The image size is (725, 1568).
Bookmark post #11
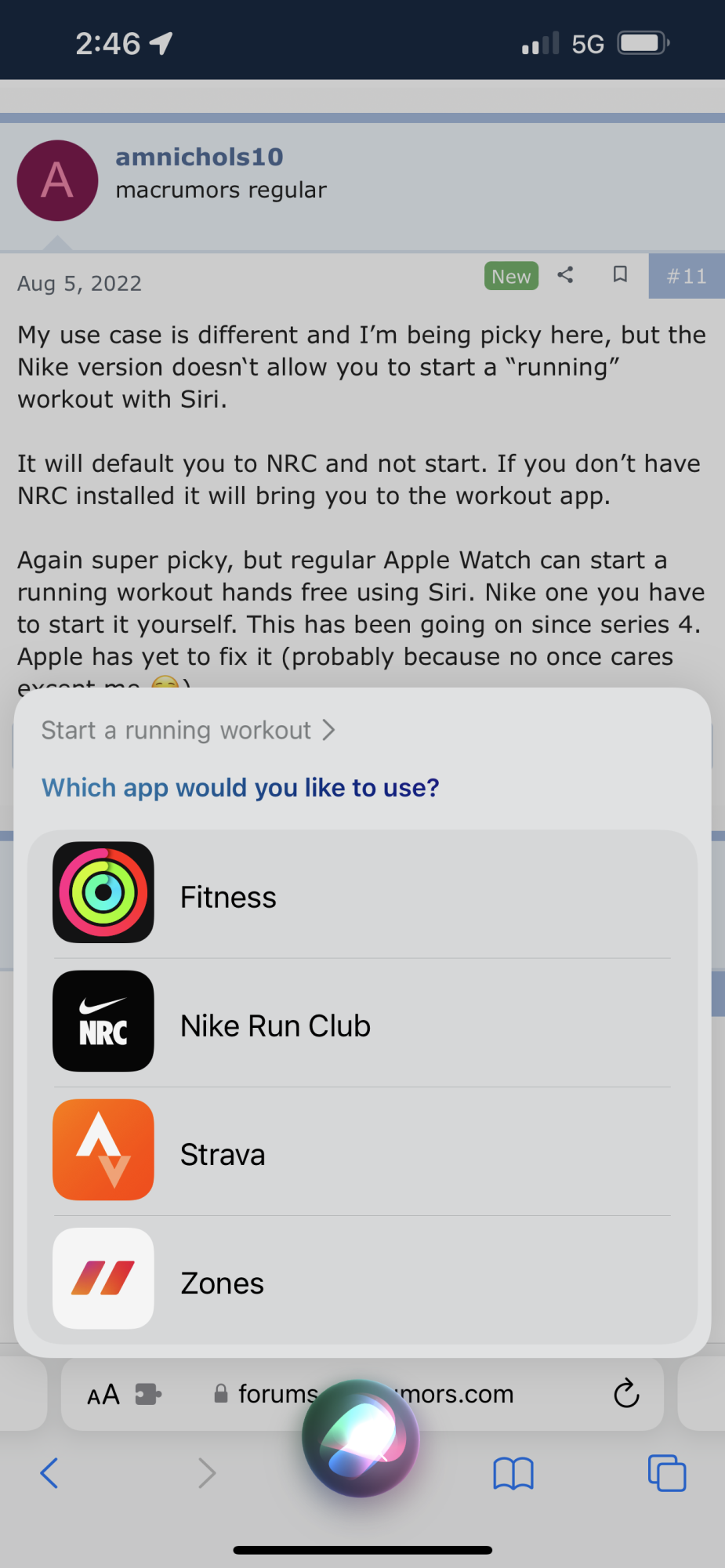[620, 275]
